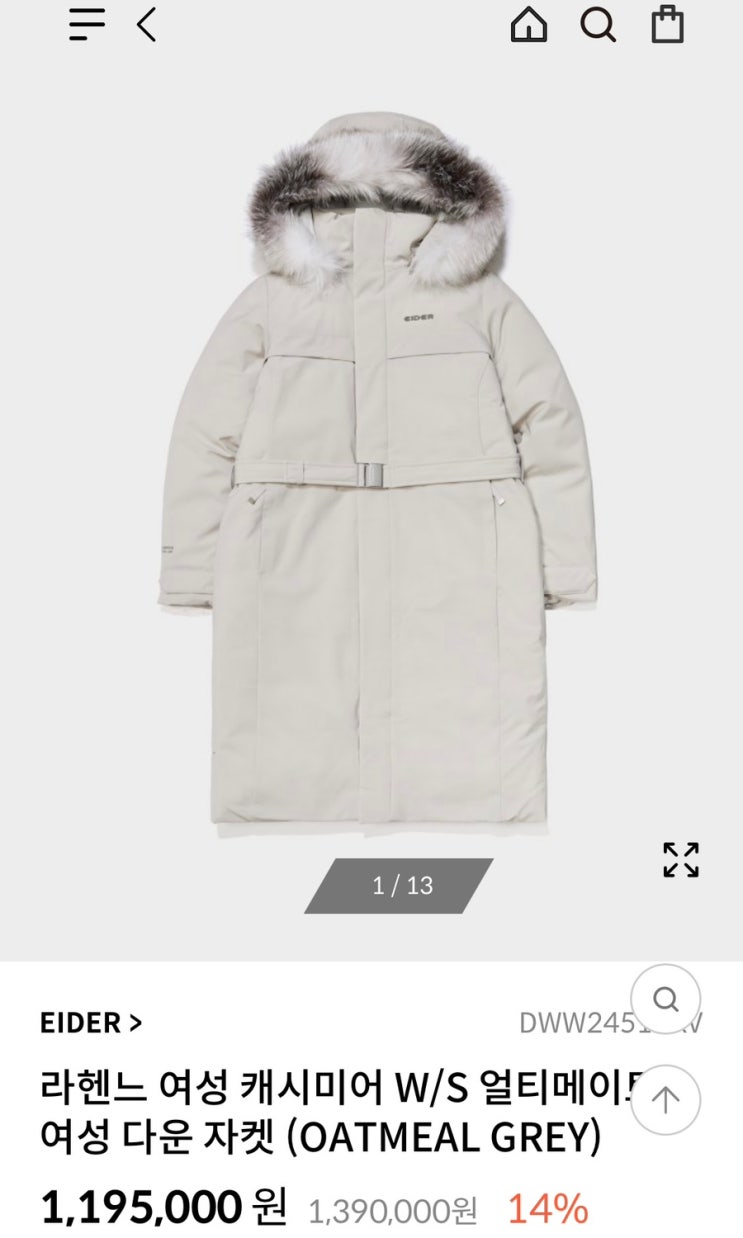Expand the product image to fullscreen
Screen dimensions: 743x1238
(681, 859)
